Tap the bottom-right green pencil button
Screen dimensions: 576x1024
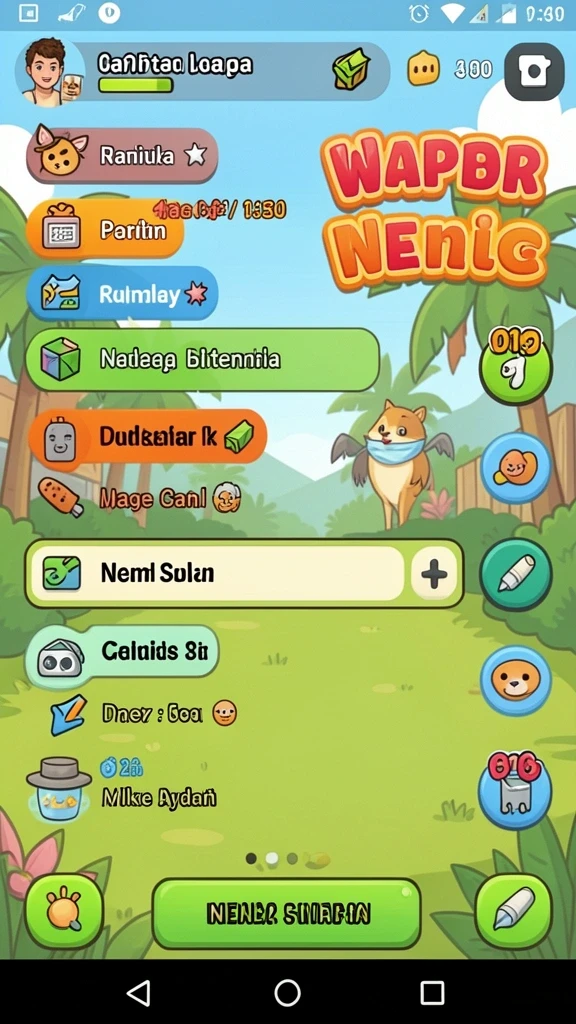pyautogui.click(x=513, y=912)
